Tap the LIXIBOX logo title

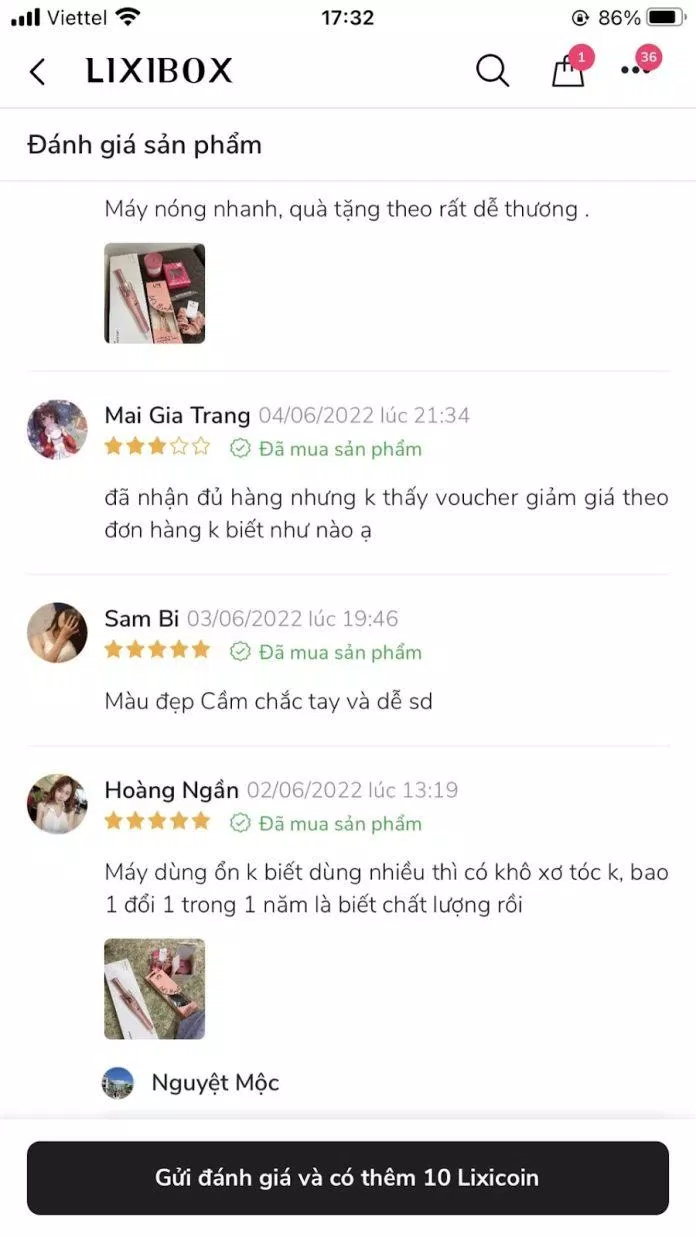(159, 71)
